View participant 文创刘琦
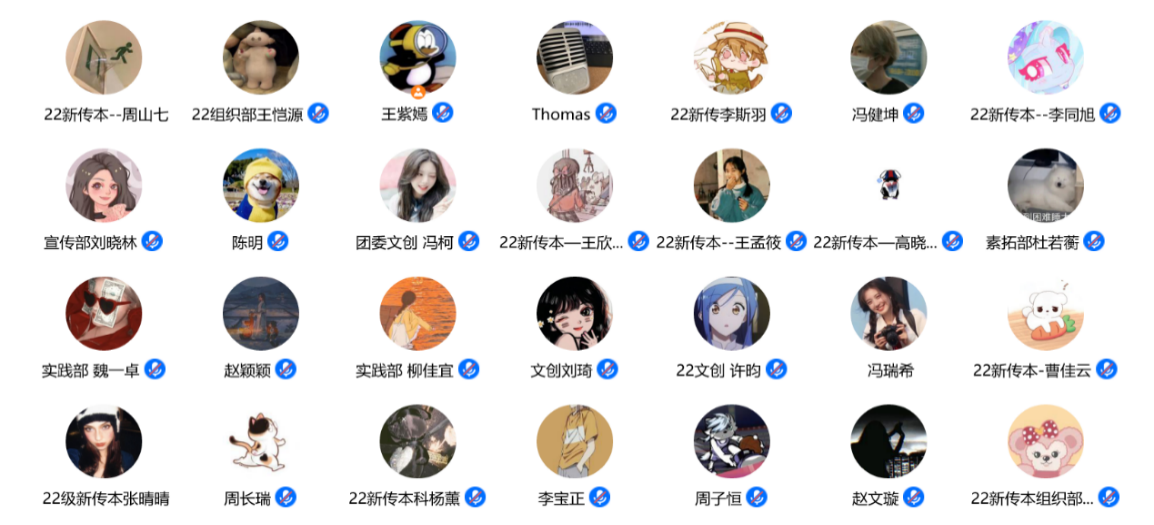1154x525 pixels. pyautogui.click(x=575, y=315)
